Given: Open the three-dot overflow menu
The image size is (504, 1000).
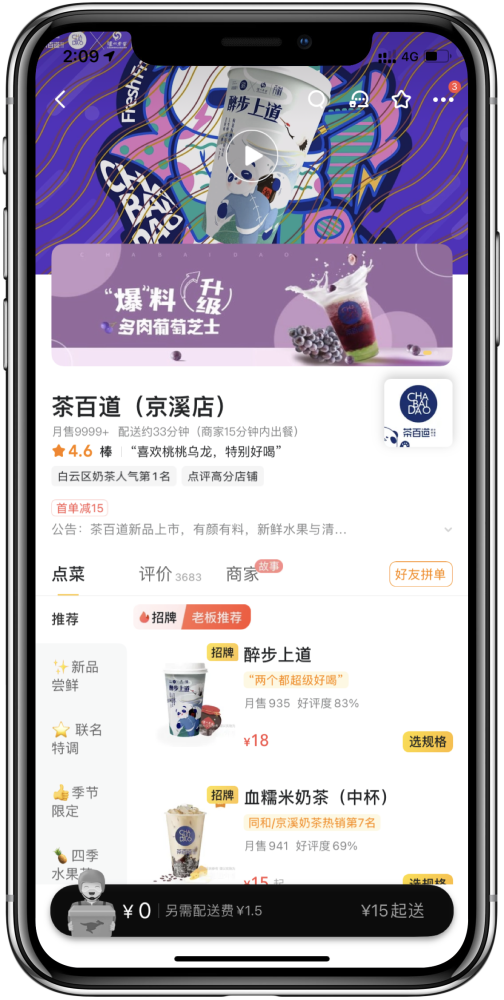Looking at the screenshot, I should [443, 99].
